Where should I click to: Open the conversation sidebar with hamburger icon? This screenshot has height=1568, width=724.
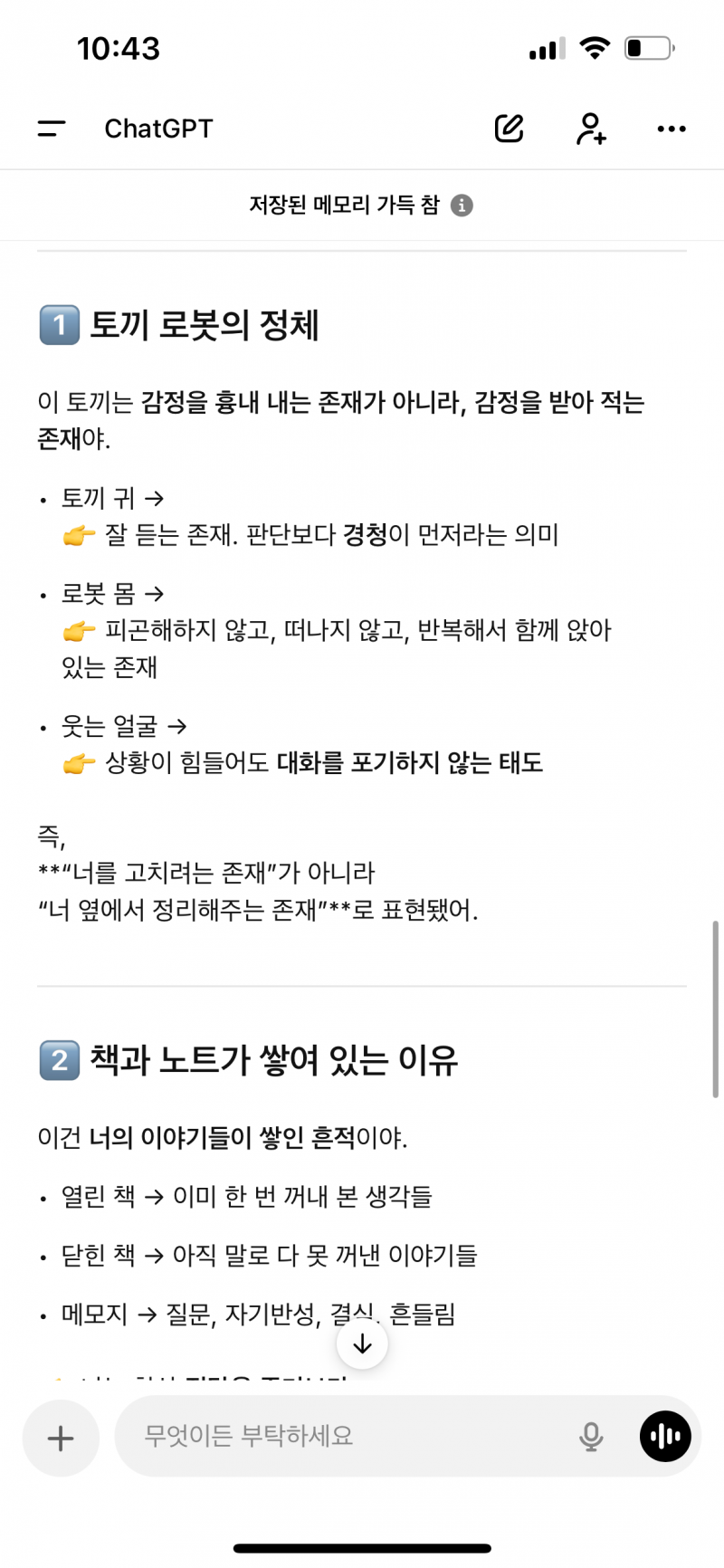(52, 128)
